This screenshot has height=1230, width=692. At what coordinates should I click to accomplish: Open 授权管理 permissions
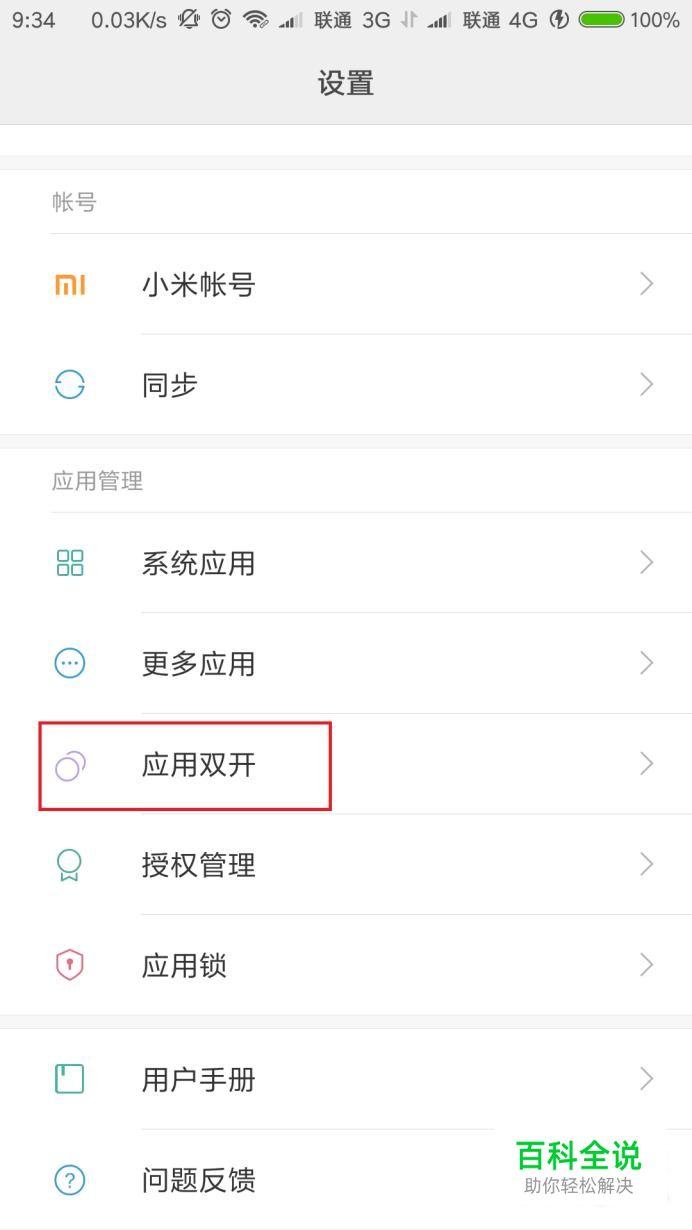[198, 865]
